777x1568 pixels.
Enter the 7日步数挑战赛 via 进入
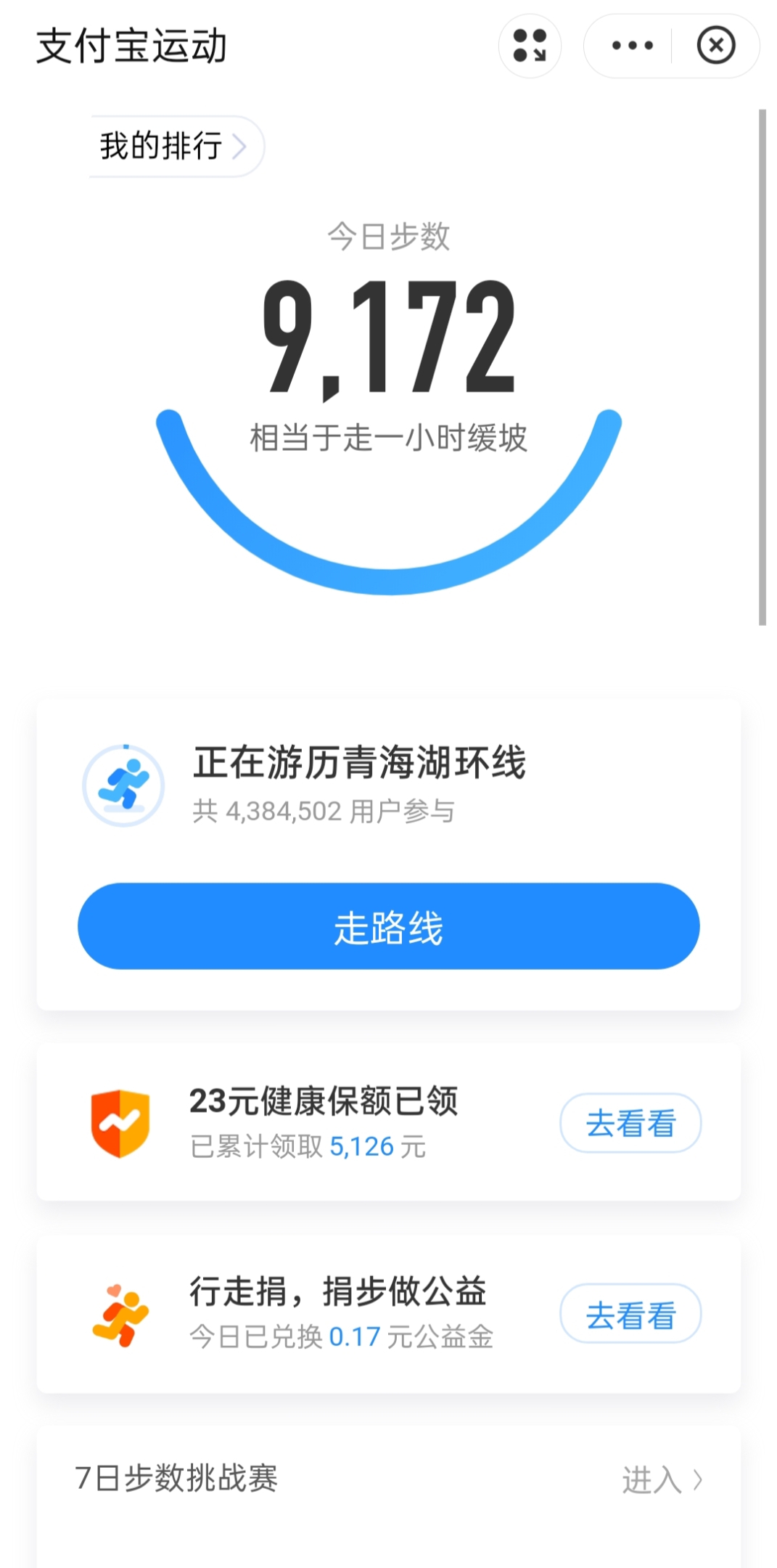[662, 1479]
